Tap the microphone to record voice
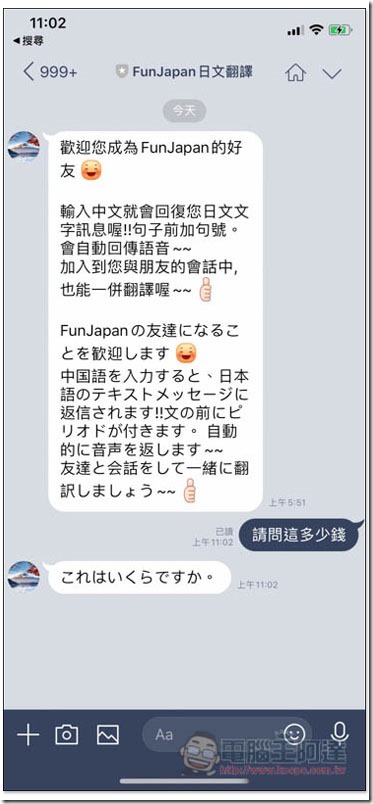The height and width of the screenshot is (804, 373). coord(339,734)
